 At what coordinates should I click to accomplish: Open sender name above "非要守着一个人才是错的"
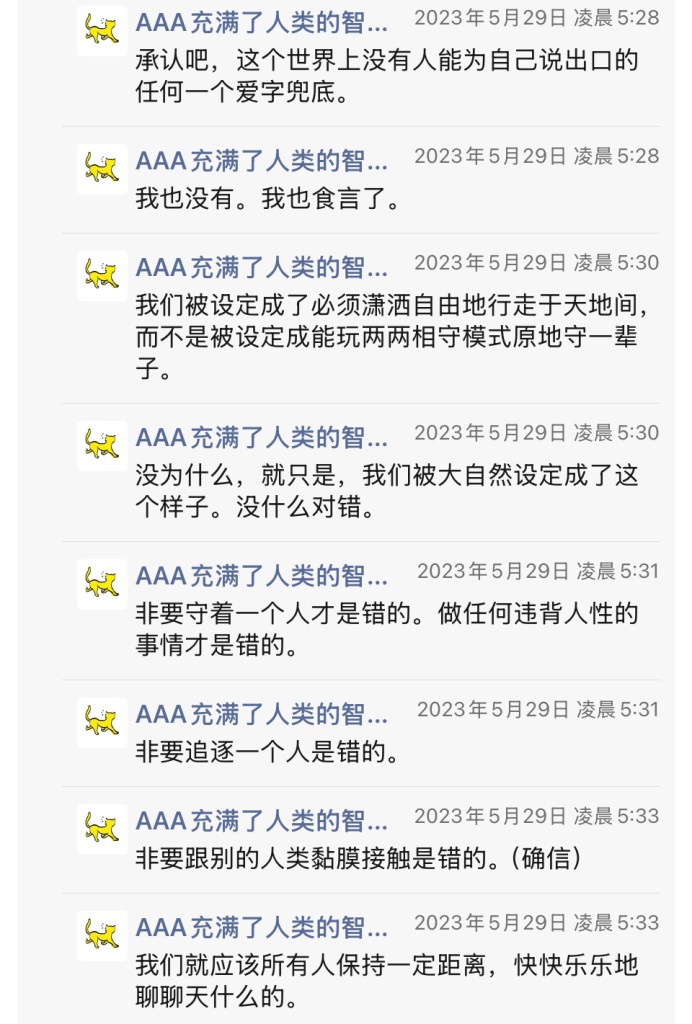click(262, 575)
